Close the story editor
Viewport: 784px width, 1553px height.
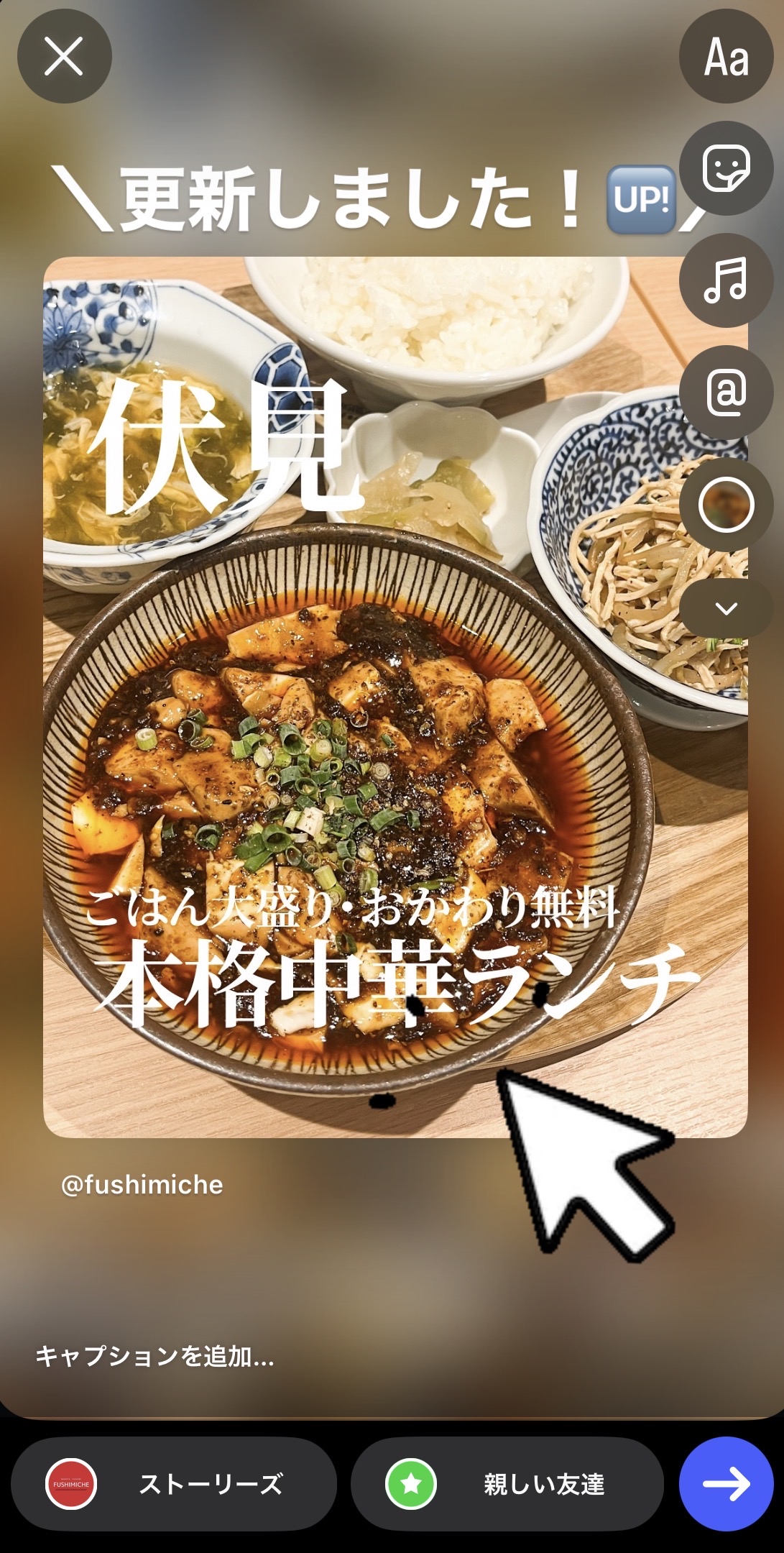64,56
